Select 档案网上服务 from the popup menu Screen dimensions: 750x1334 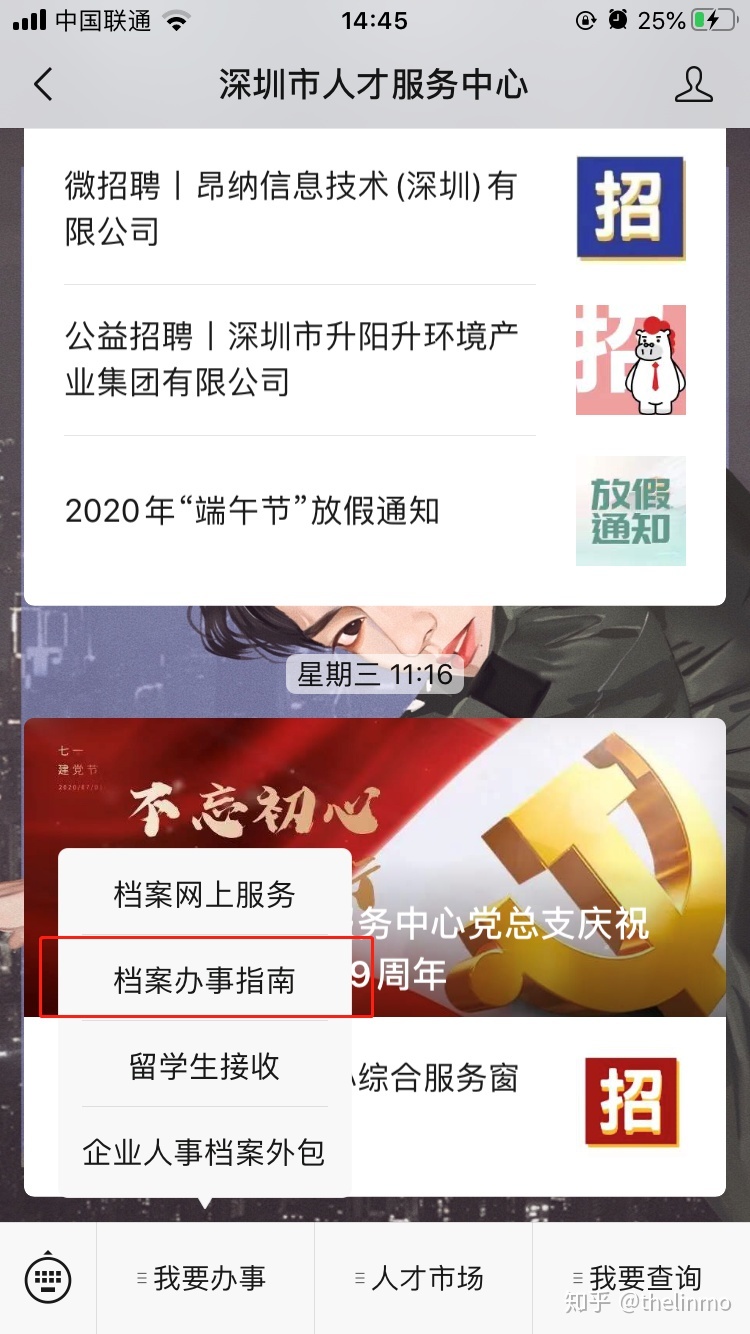(x=205, y=894)
